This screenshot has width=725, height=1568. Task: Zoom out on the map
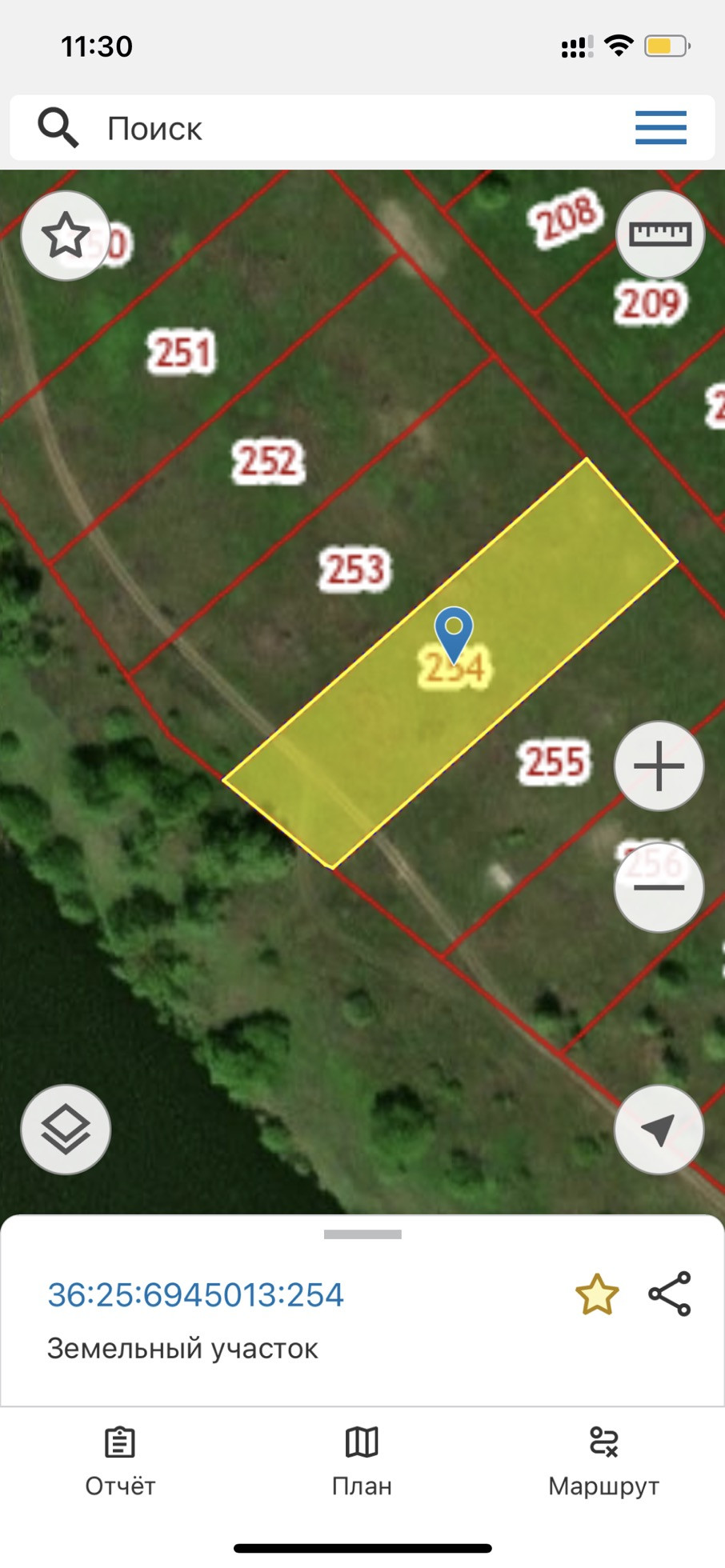659,887
